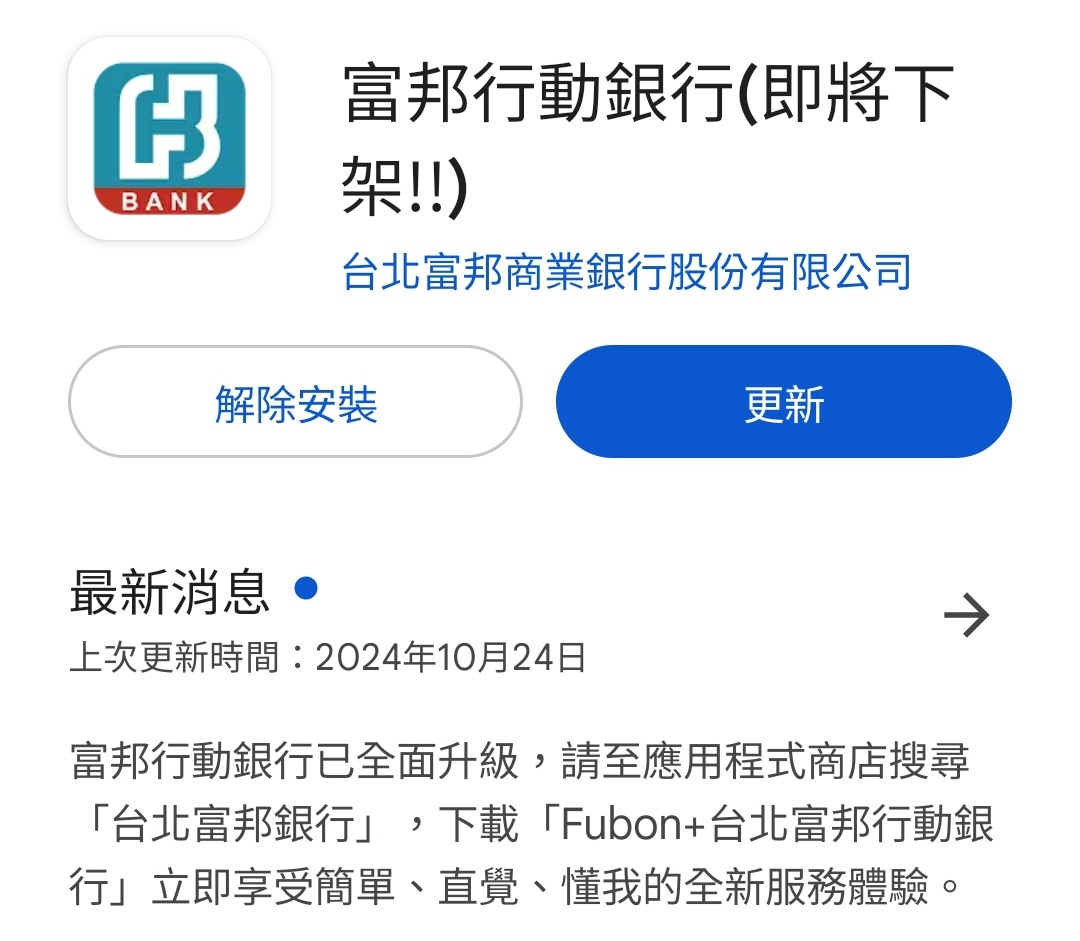Tap the 解除安裝 (uninstall) button
The width and height of the screenshot is (1080, 941).
click(x=295, y=403)
